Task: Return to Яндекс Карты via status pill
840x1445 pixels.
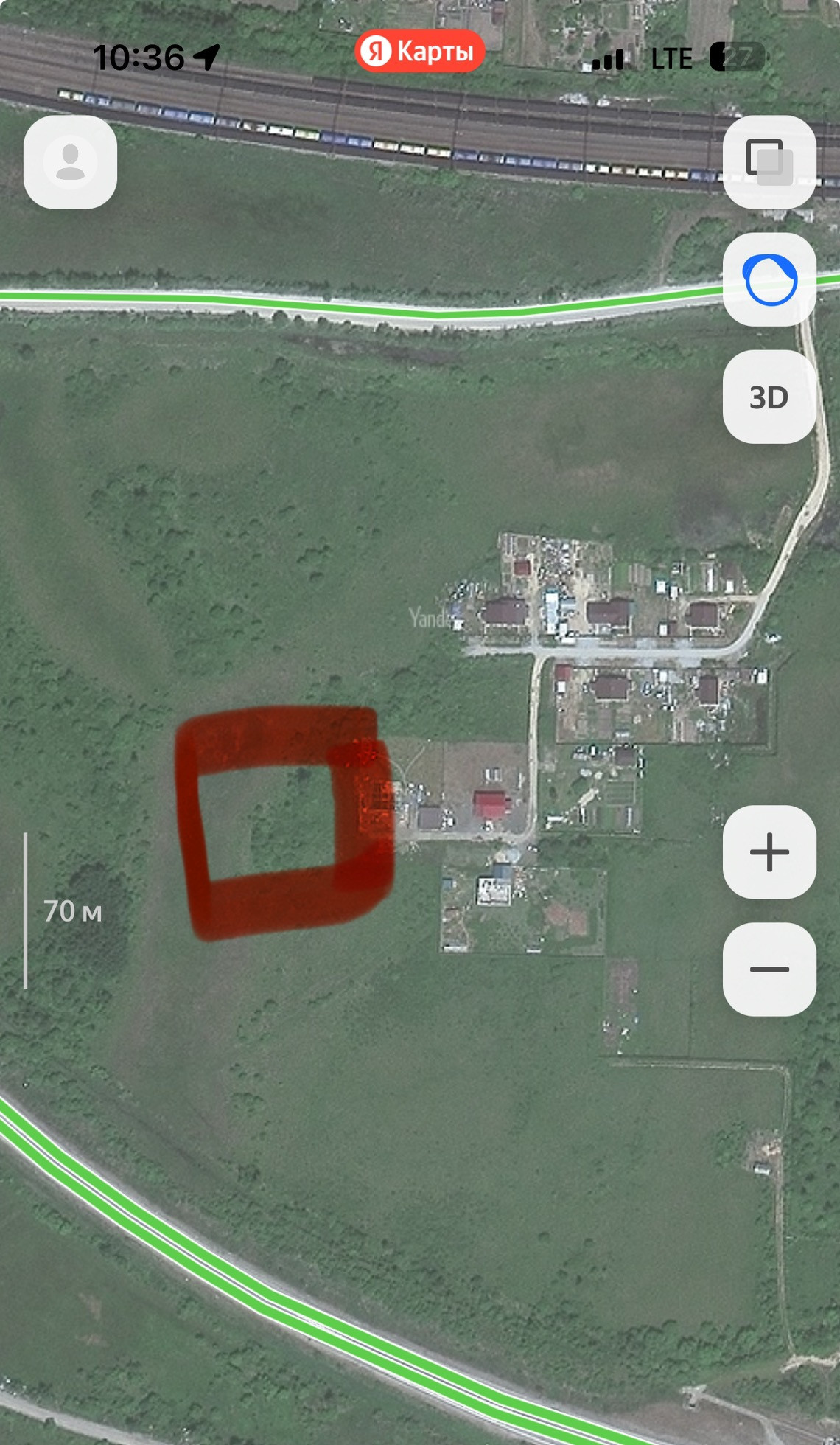Action: pos(420,52)
